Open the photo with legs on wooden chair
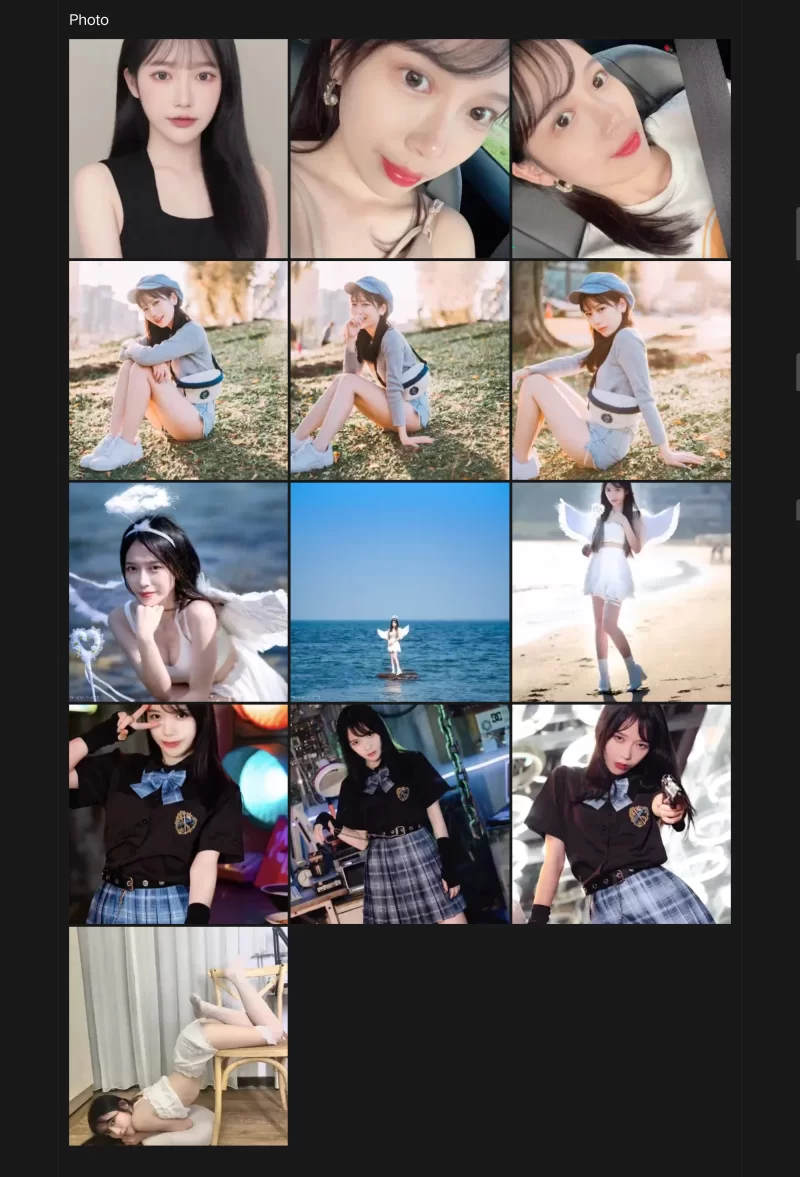 (178, 1036)
